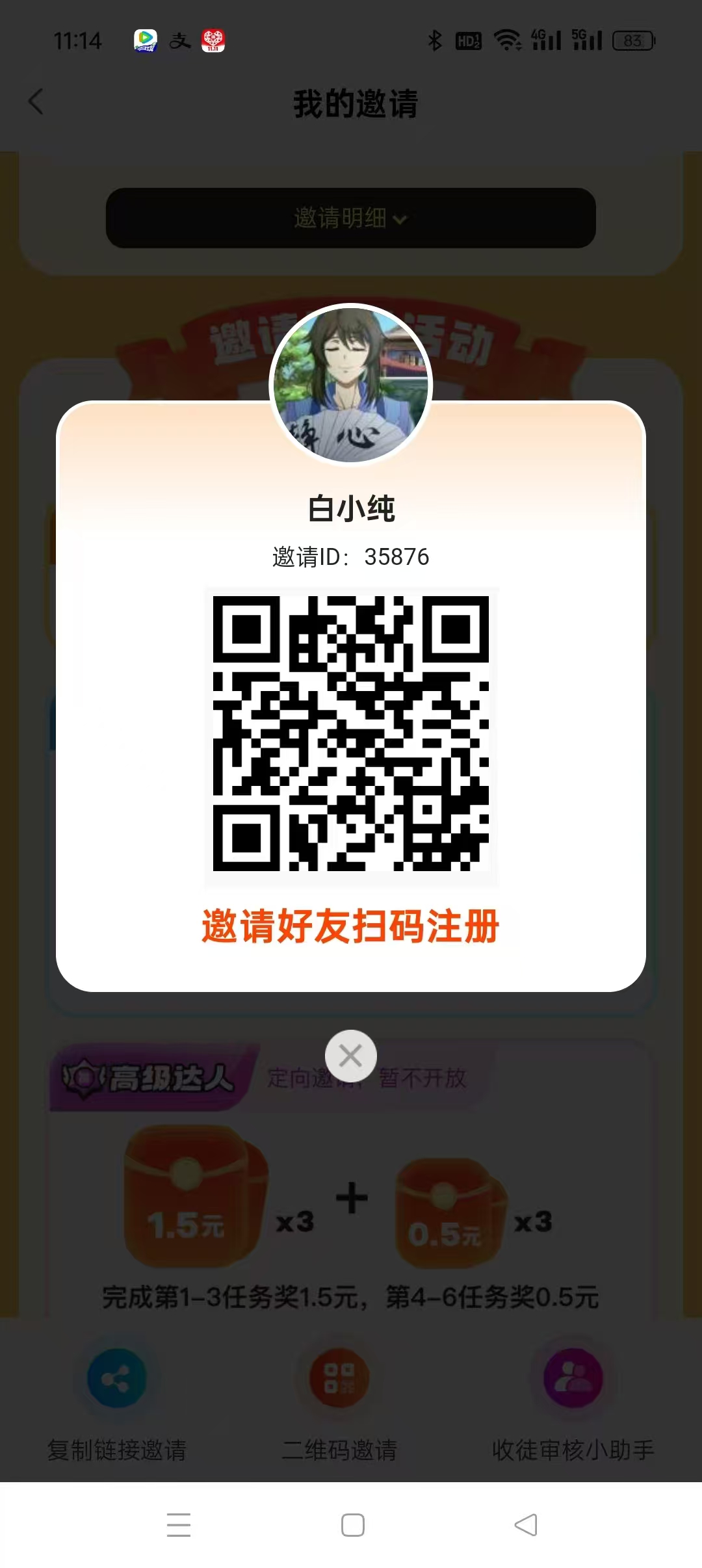Dismiss the QR code invitation dialog
This screenshot has width=702, height=1568.
coord(350,1056)
